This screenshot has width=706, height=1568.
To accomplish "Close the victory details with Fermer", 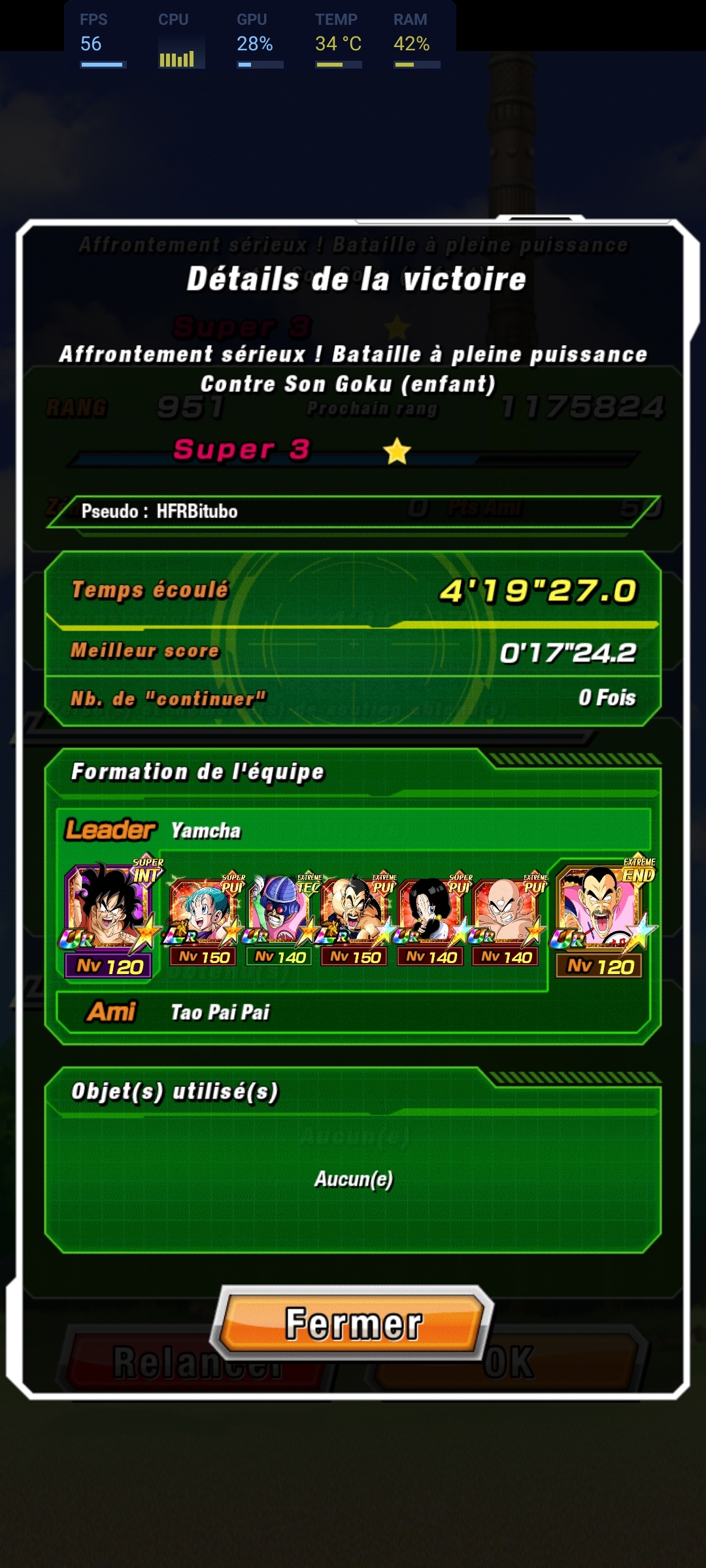I will coord(353,1324).
